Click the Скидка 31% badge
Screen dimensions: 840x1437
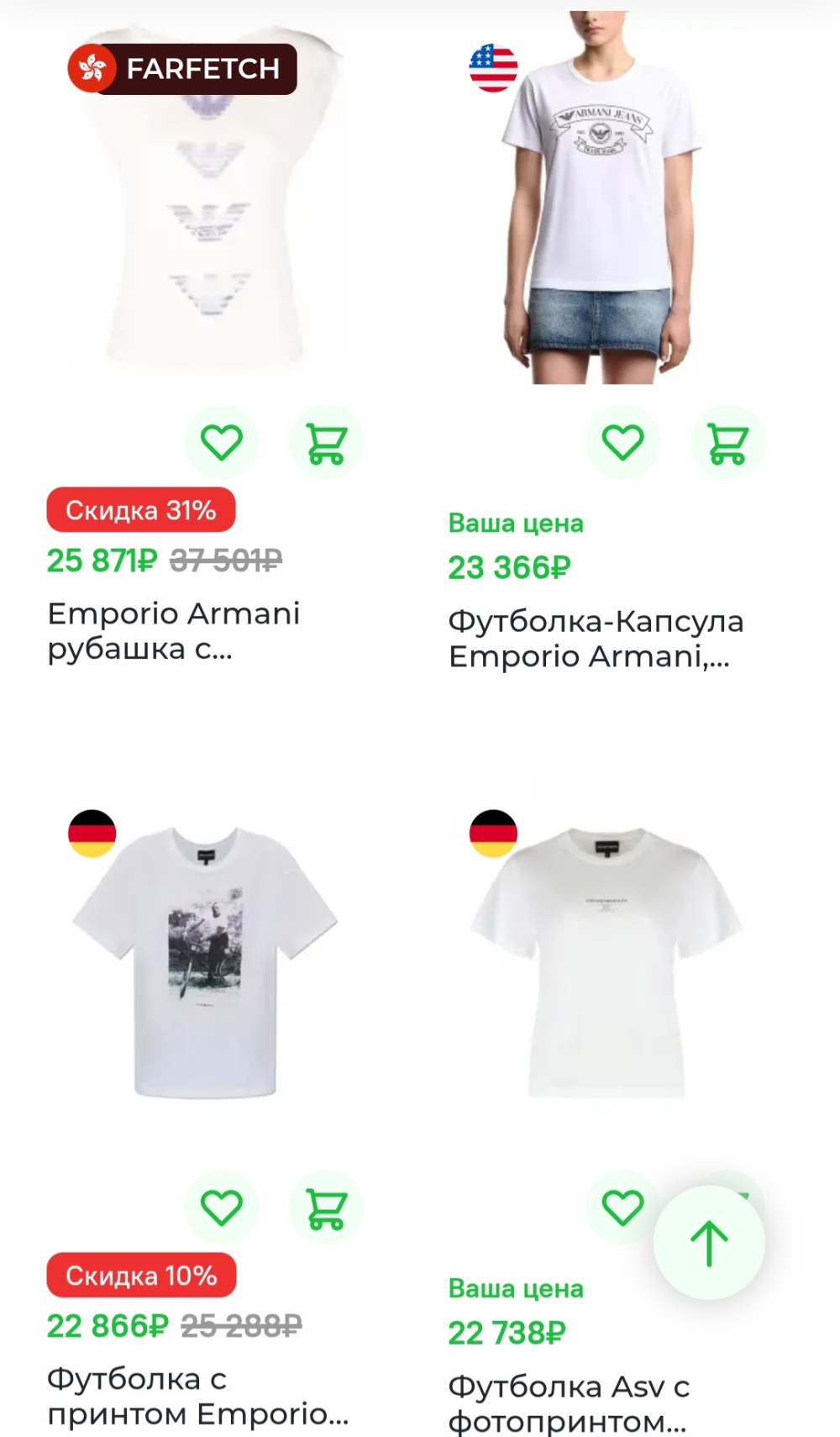tap(141, 509)
